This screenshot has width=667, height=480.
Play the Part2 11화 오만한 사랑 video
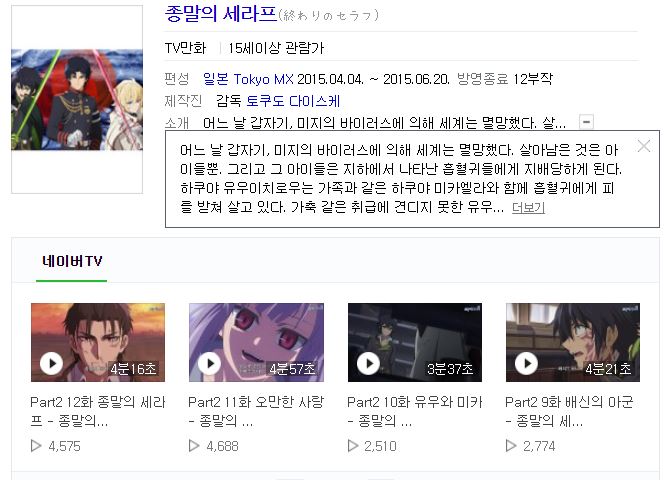[x=255, y=342]
